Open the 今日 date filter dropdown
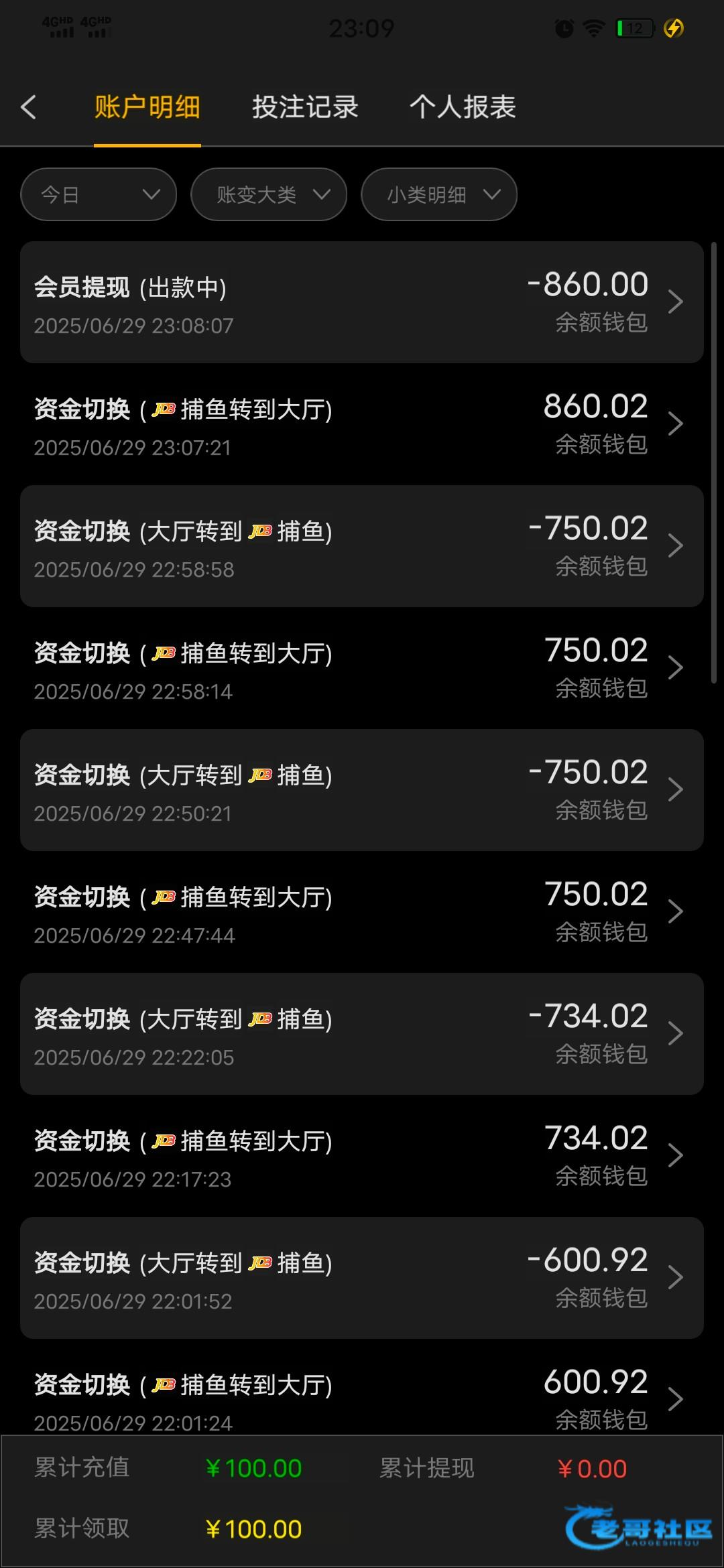724x1568 pixels. [x=99, y=194]
